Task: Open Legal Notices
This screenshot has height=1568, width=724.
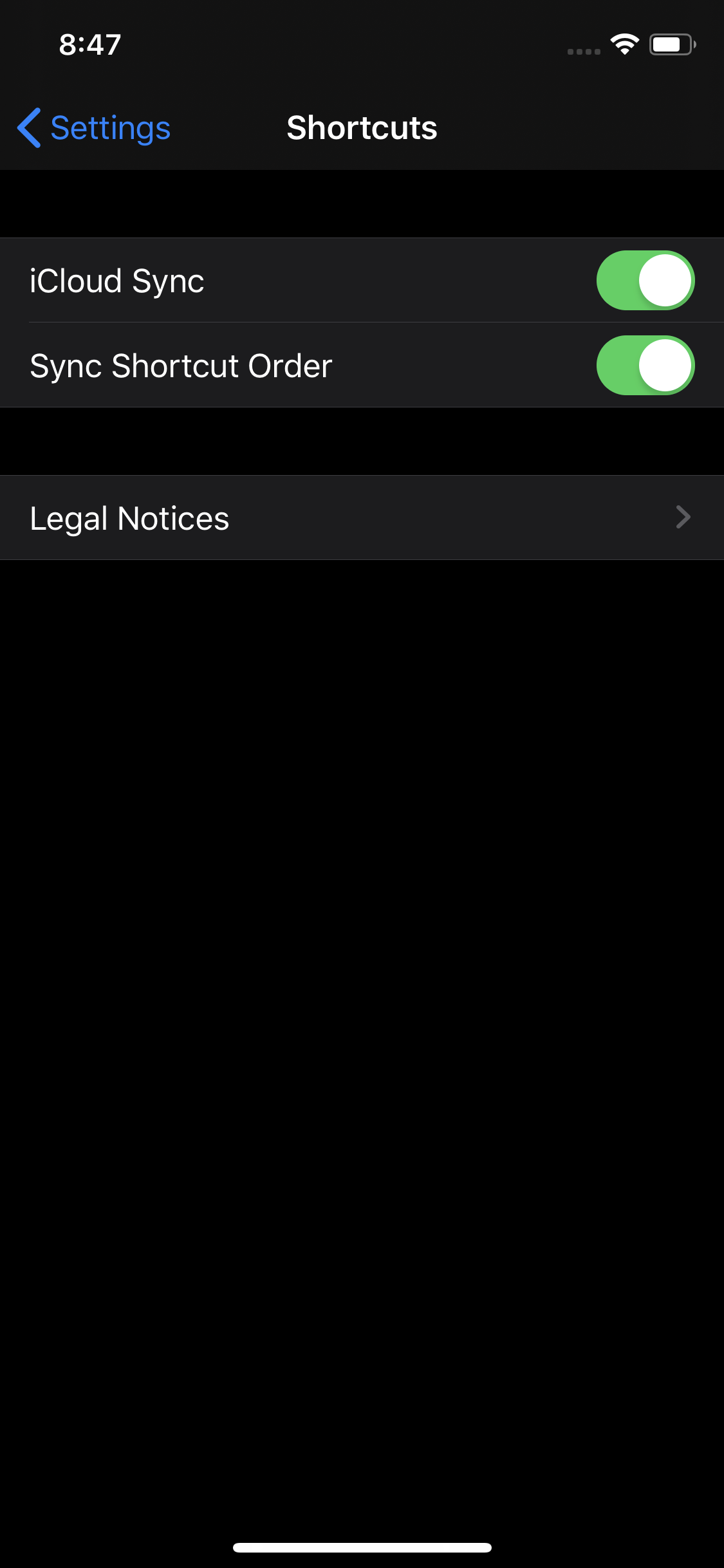Action: point(362,518)
